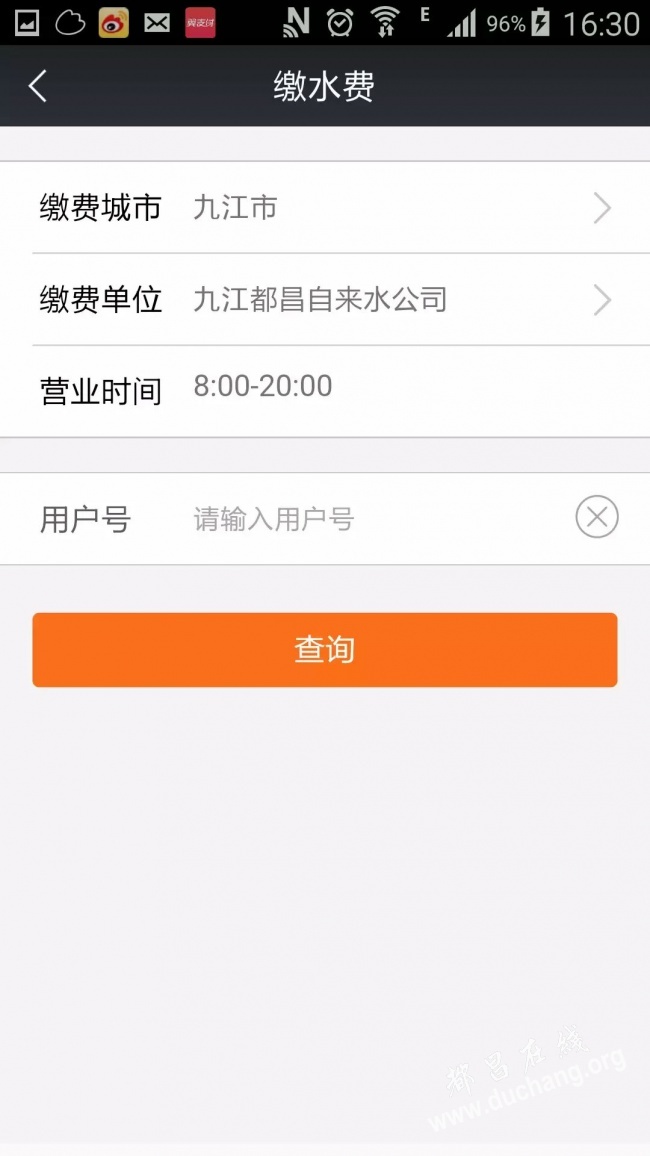This screenshot has width=650, height=1156.
Task: Tap the orange 查询 button
Action: [x=325, y=650]
